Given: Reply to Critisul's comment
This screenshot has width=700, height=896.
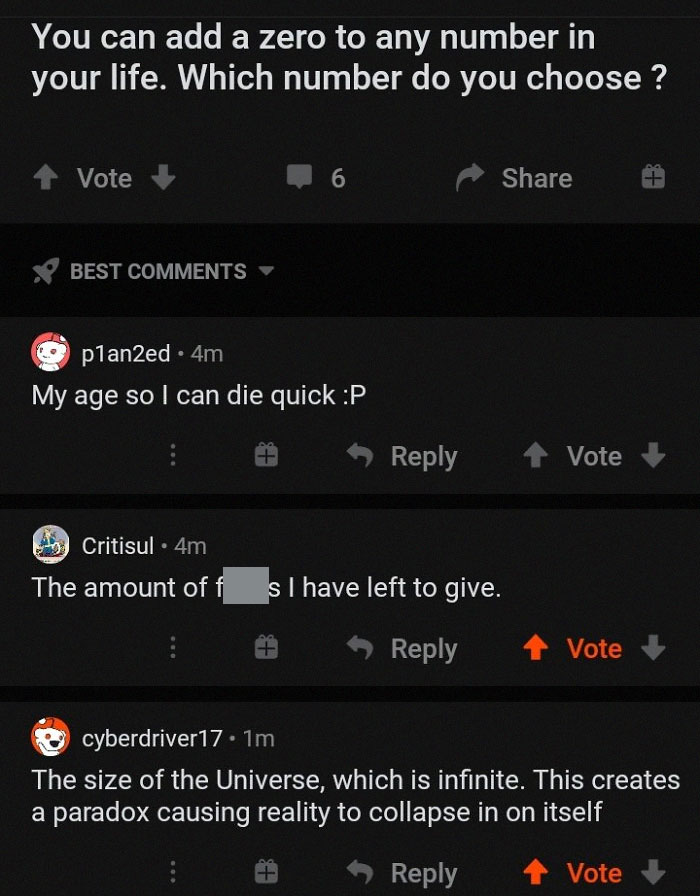Looking at the screenshot, I should point(402,648).
